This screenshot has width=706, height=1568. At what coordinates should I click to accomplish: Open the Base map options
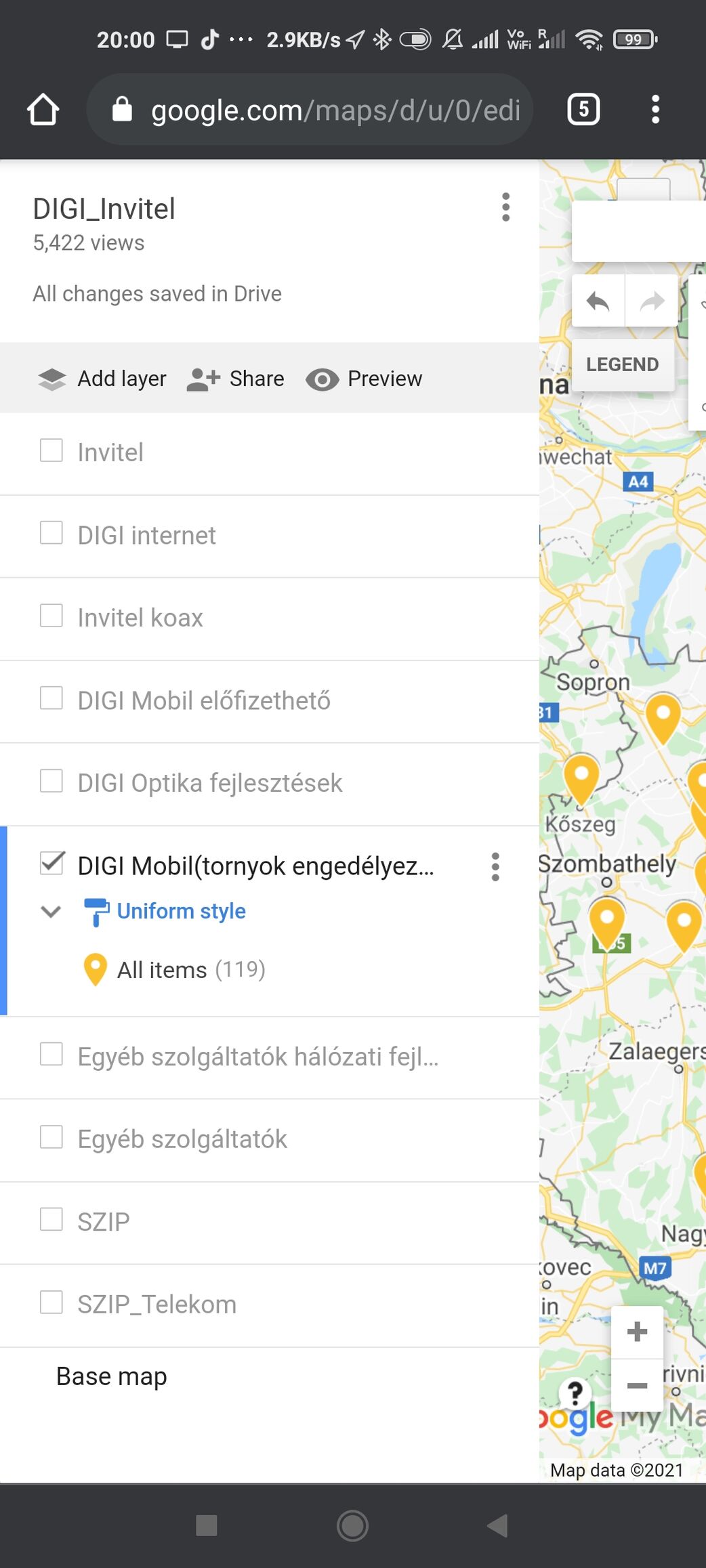click(112, 1376)
